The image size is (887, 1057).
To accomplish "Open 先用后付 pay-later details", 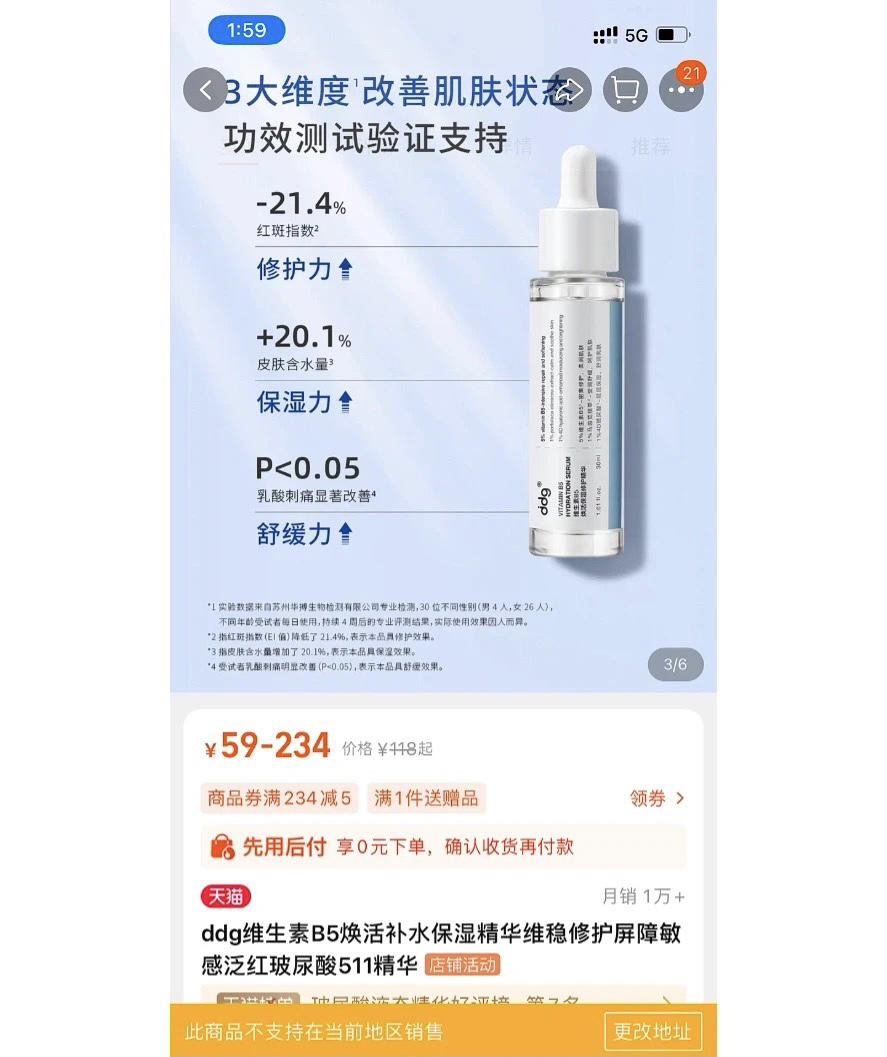I will point(443,846).
